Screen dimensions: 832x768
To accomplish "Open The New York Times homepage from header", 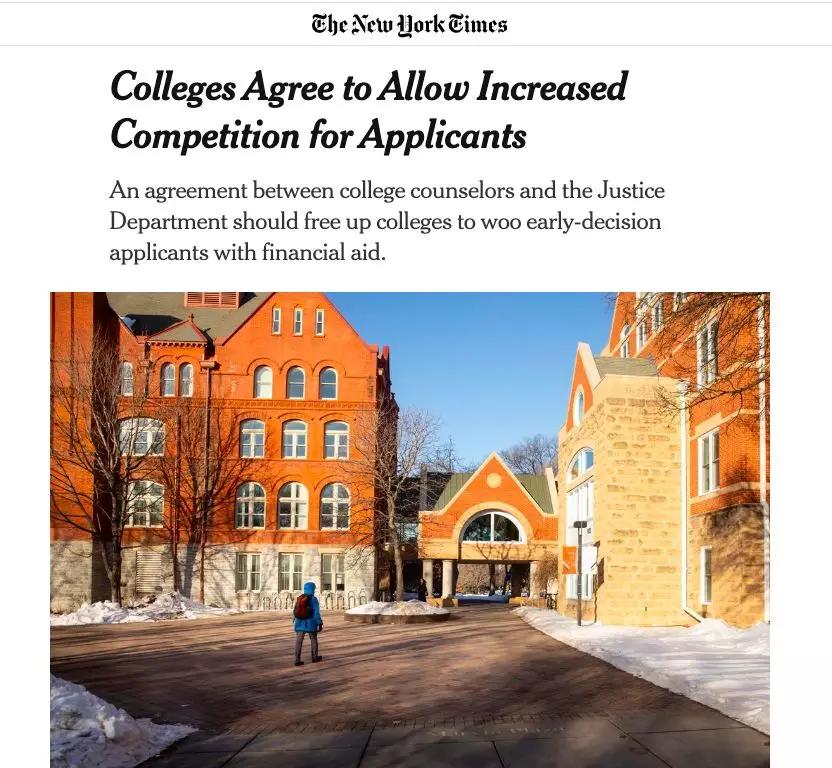I will (409, 25).
